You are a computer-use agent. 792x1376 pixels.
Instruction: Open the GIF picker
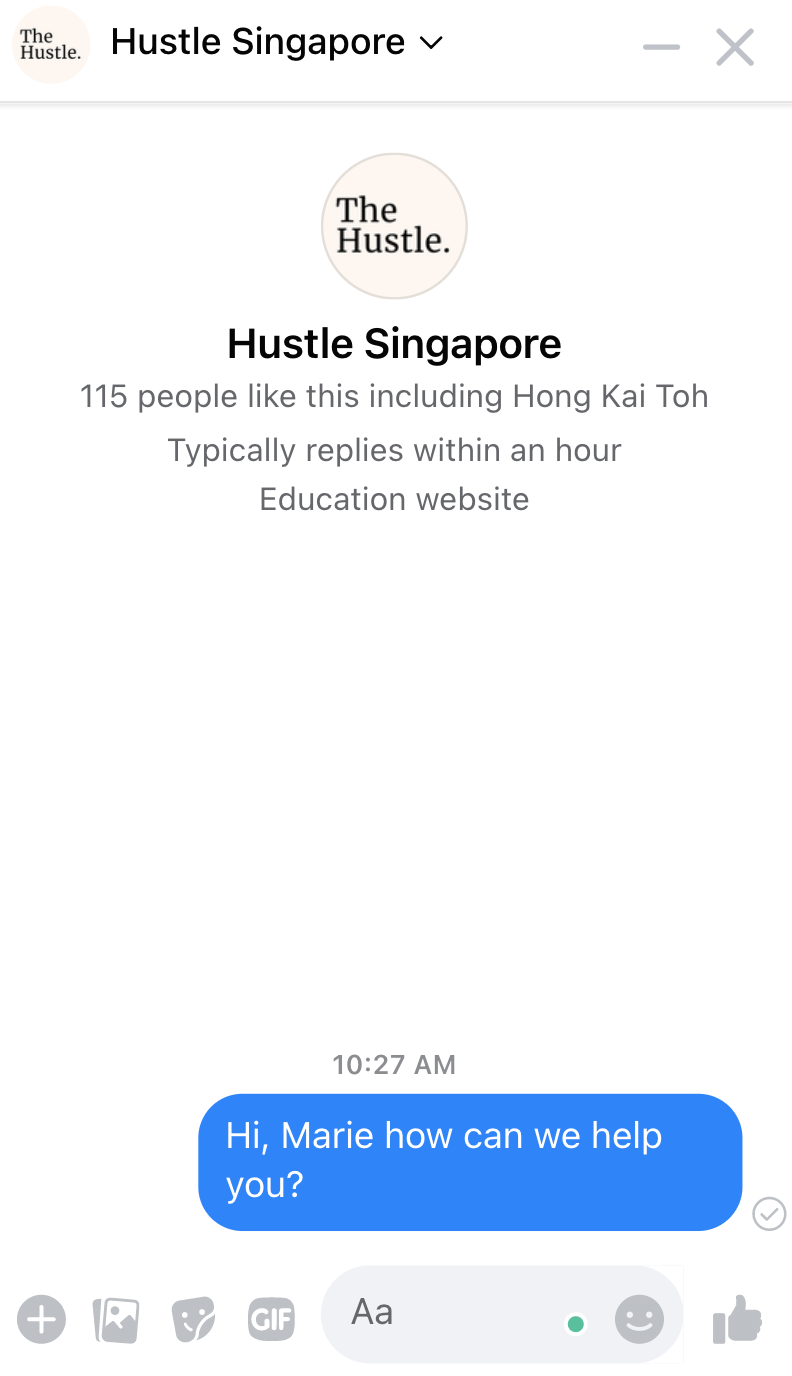[271, 1320]
